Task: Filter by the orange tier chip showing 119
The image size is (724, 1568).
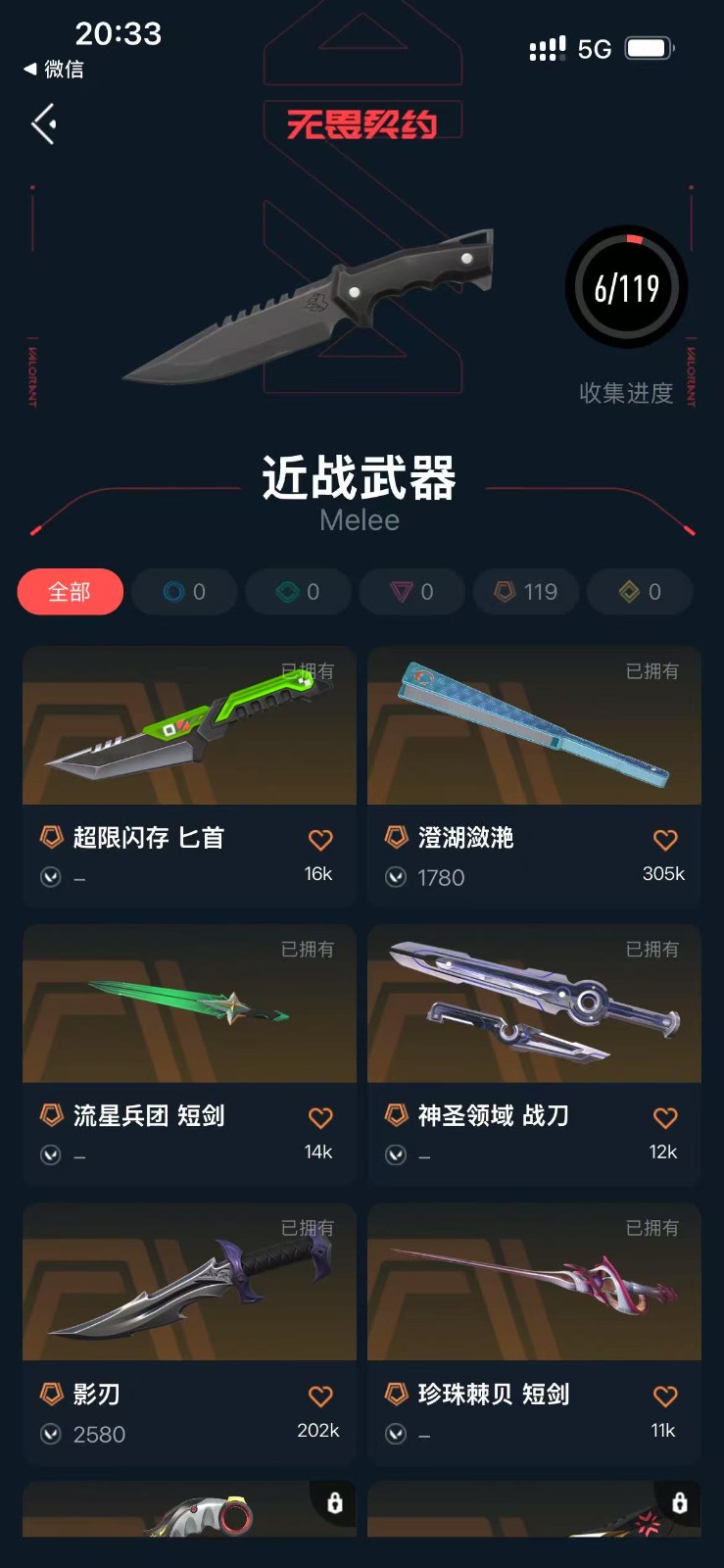Action: pos(526,592)
